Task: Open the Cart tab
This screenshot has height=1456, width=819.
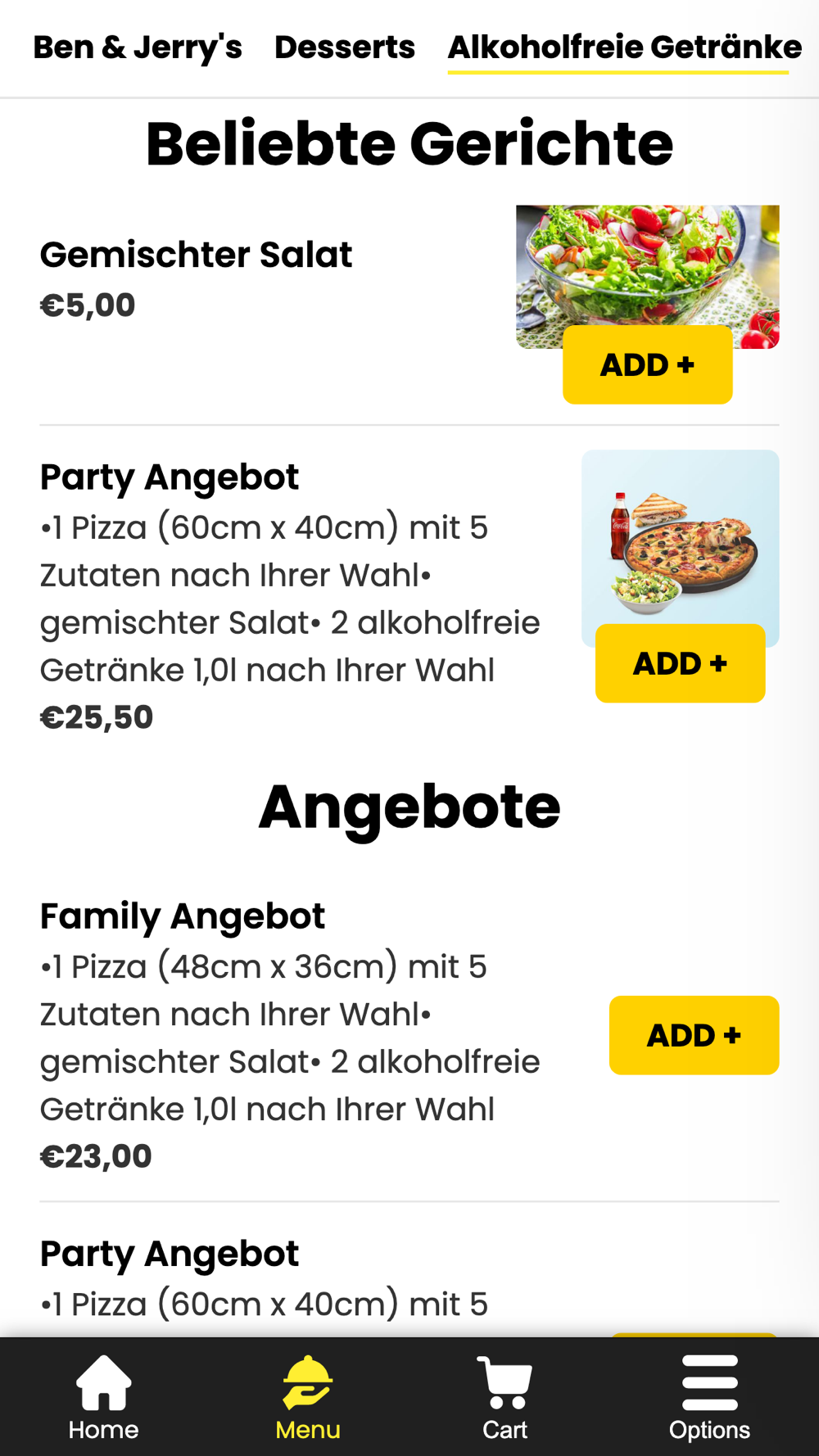Action: click(505, 1398)
